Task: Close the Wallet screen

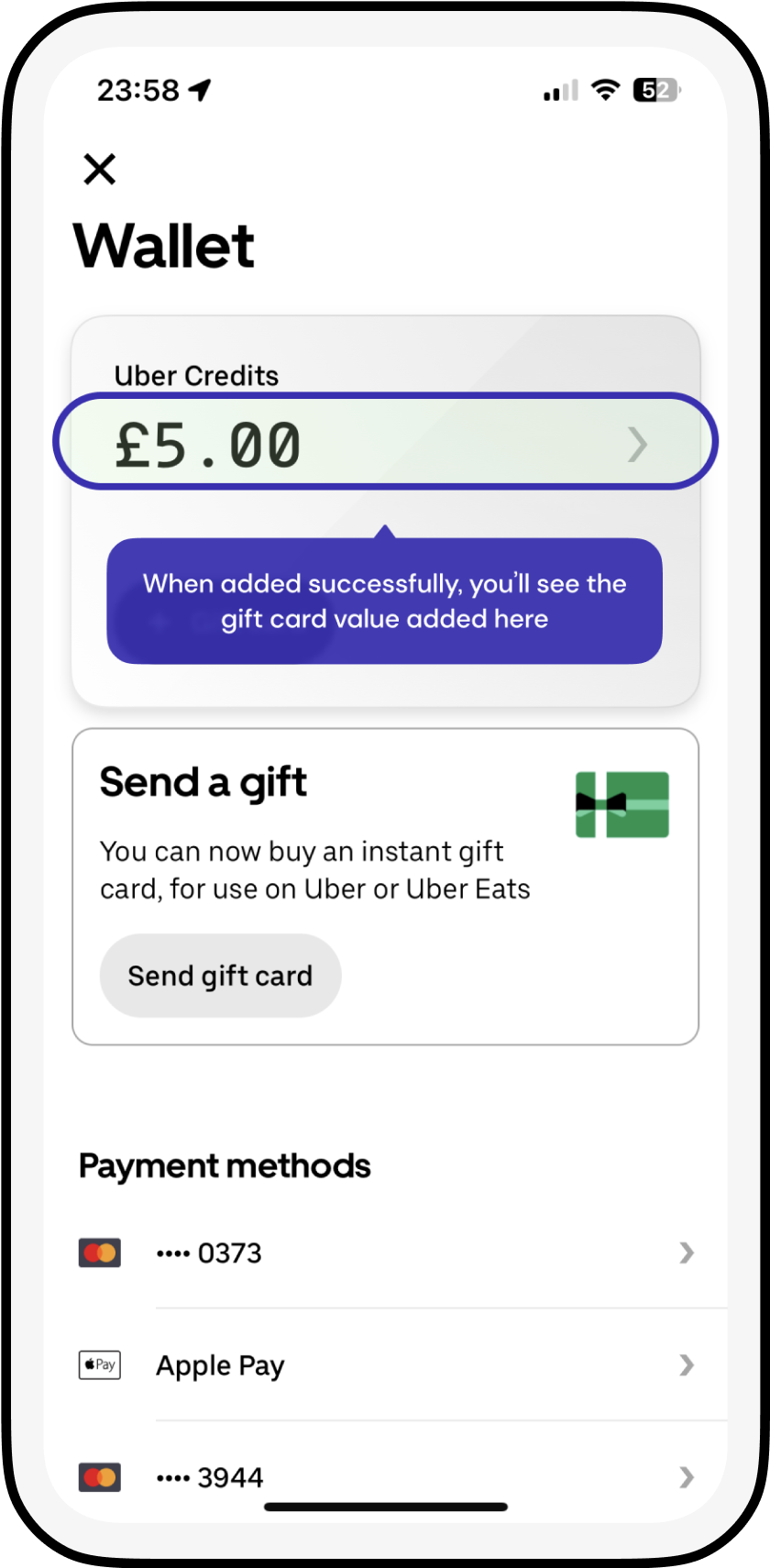Action: (99, 170)
